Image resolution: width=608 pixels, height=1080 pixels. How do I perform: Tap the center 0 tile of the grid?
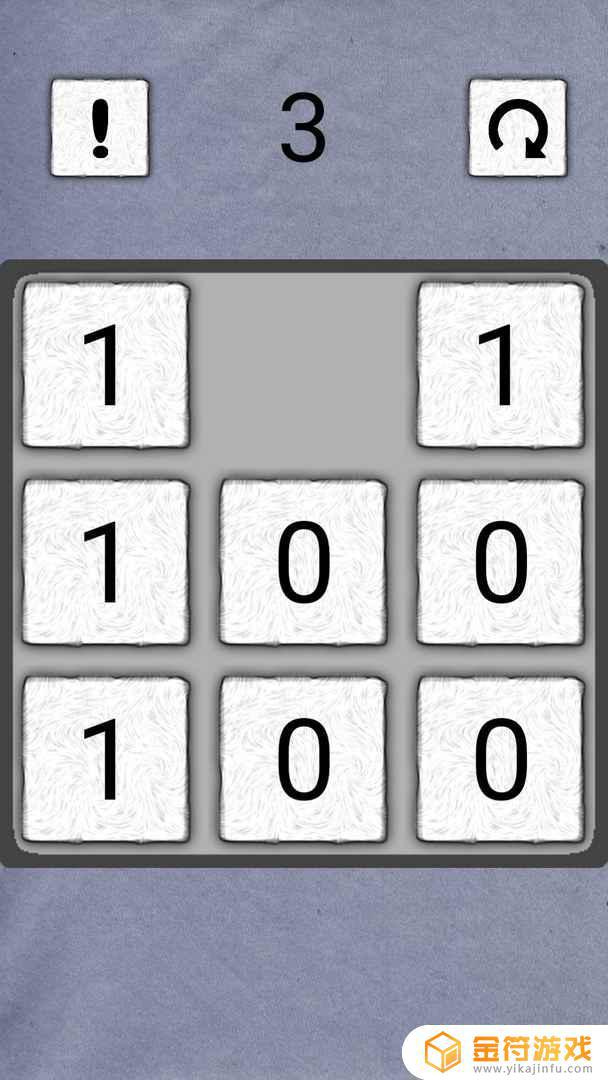[x=303, y=562]
